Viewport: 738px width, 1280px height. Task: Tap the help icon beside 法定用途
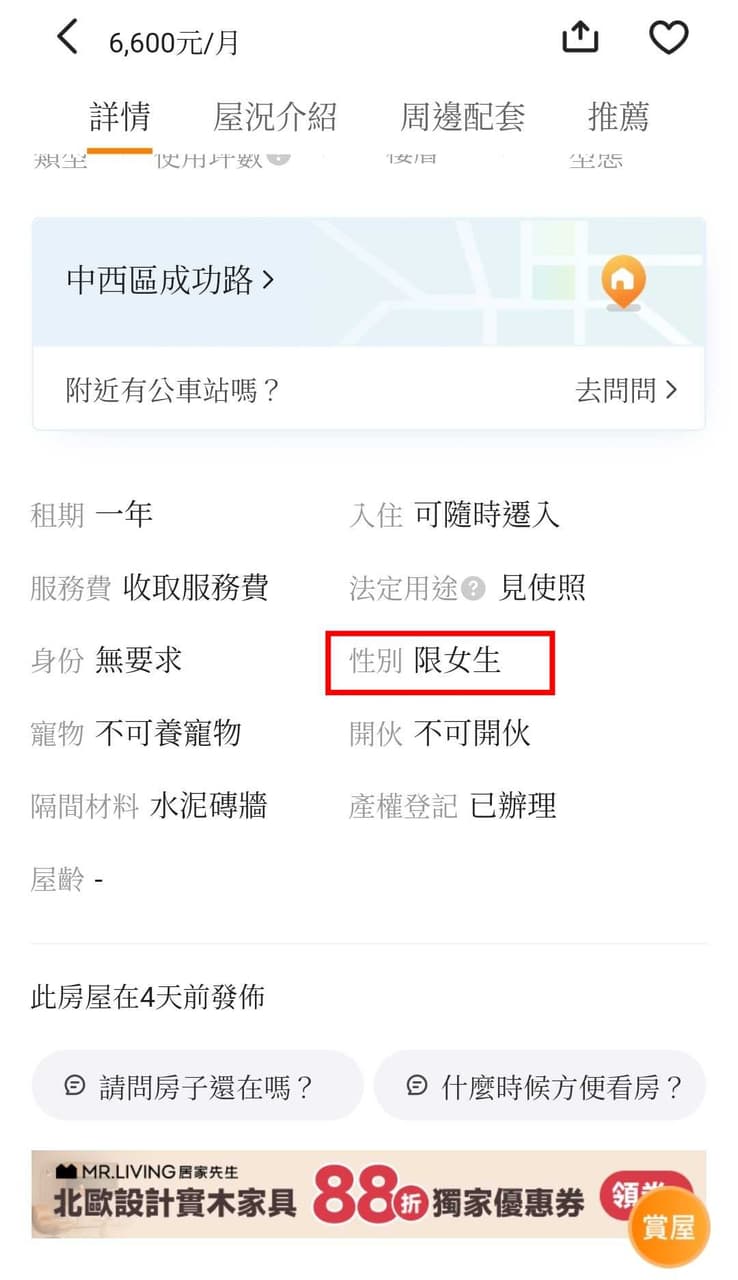pyautogui.click(x=474, y=588)
